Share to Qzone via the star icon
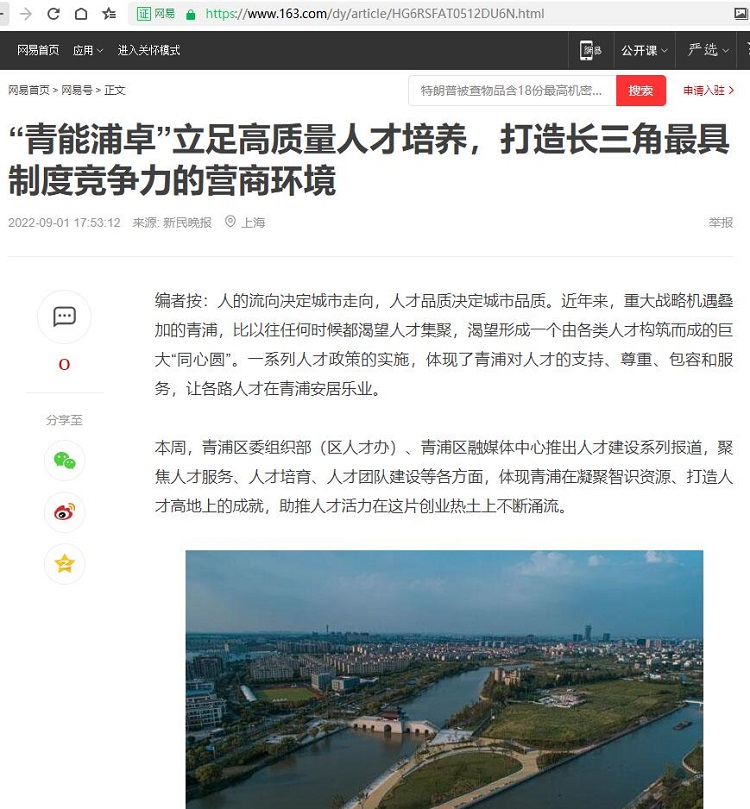This screenshot has width=750, height=809. click(64, 564)
